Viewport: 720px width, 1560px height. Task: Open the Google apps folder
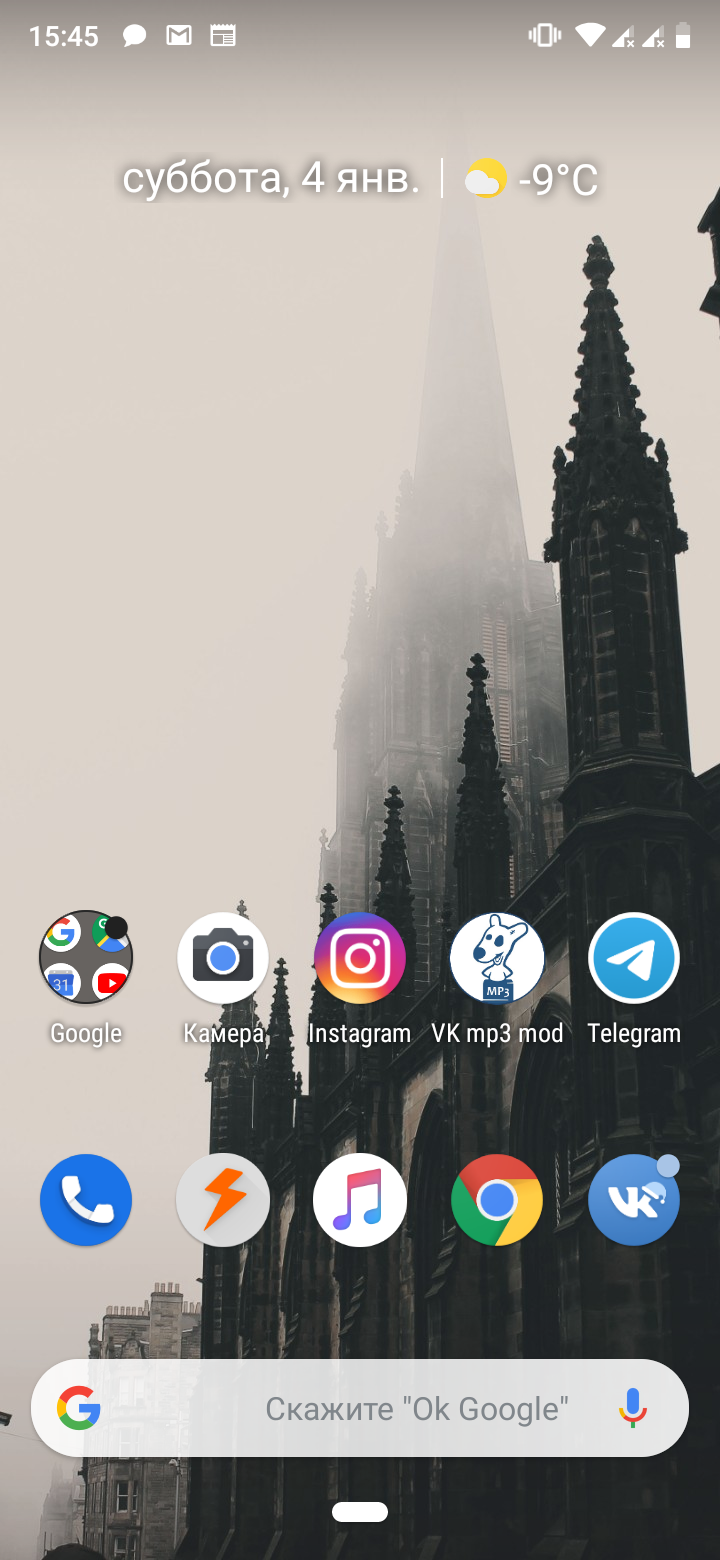tap(86, 958)
